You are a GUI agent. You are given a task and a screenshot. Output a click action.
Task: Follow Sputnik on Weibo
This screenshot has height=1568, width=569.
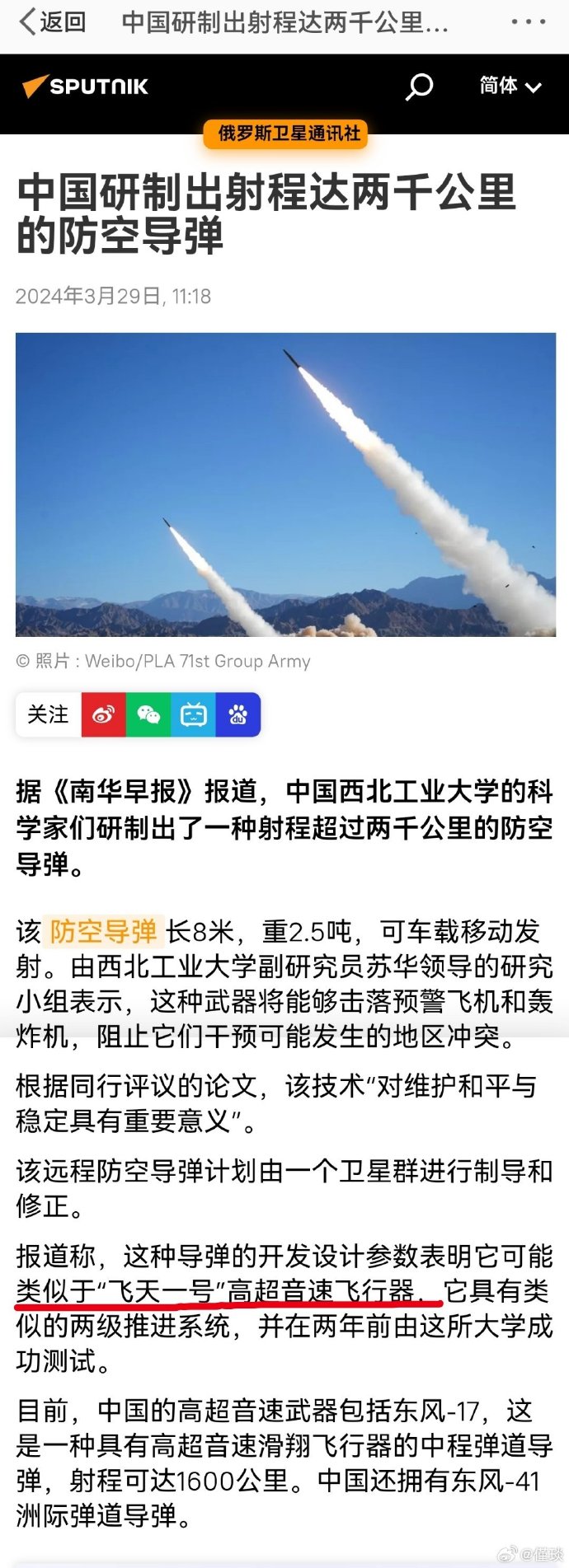(104, 714)
